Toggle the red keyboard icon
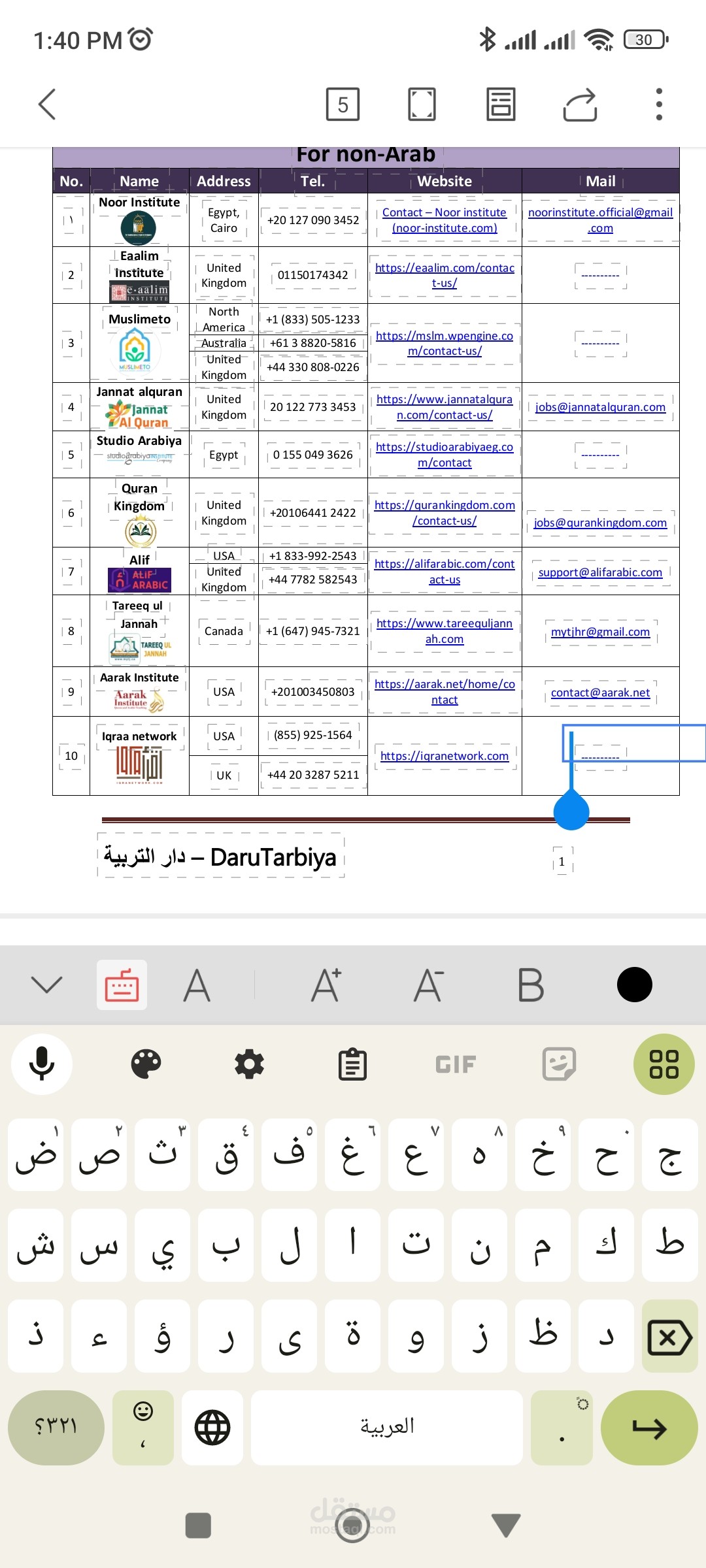This screenshot has width=706, height=1568. click(x=122, y=985)
